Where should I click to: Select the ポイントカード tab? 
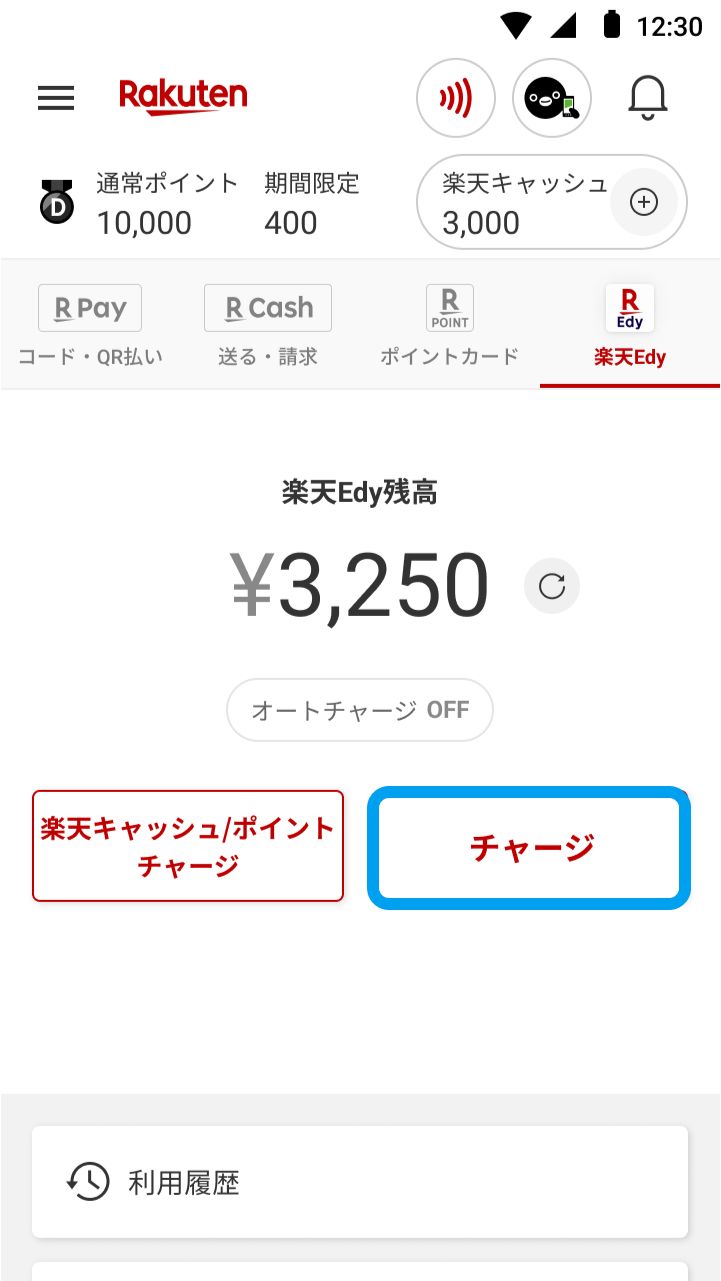(449, 326)
